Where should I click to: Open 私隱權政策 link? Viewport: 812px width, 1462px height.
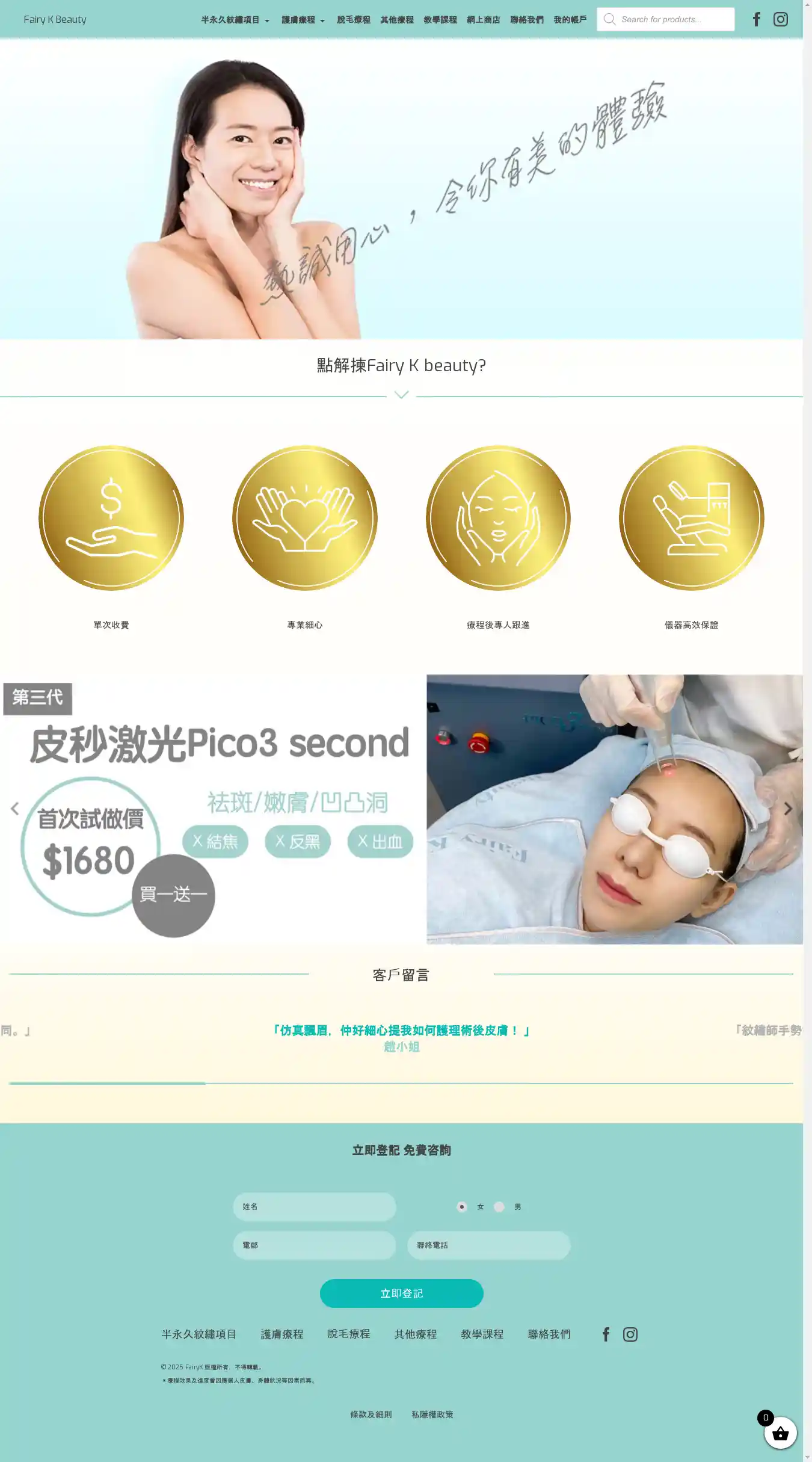click(432, 1414)
